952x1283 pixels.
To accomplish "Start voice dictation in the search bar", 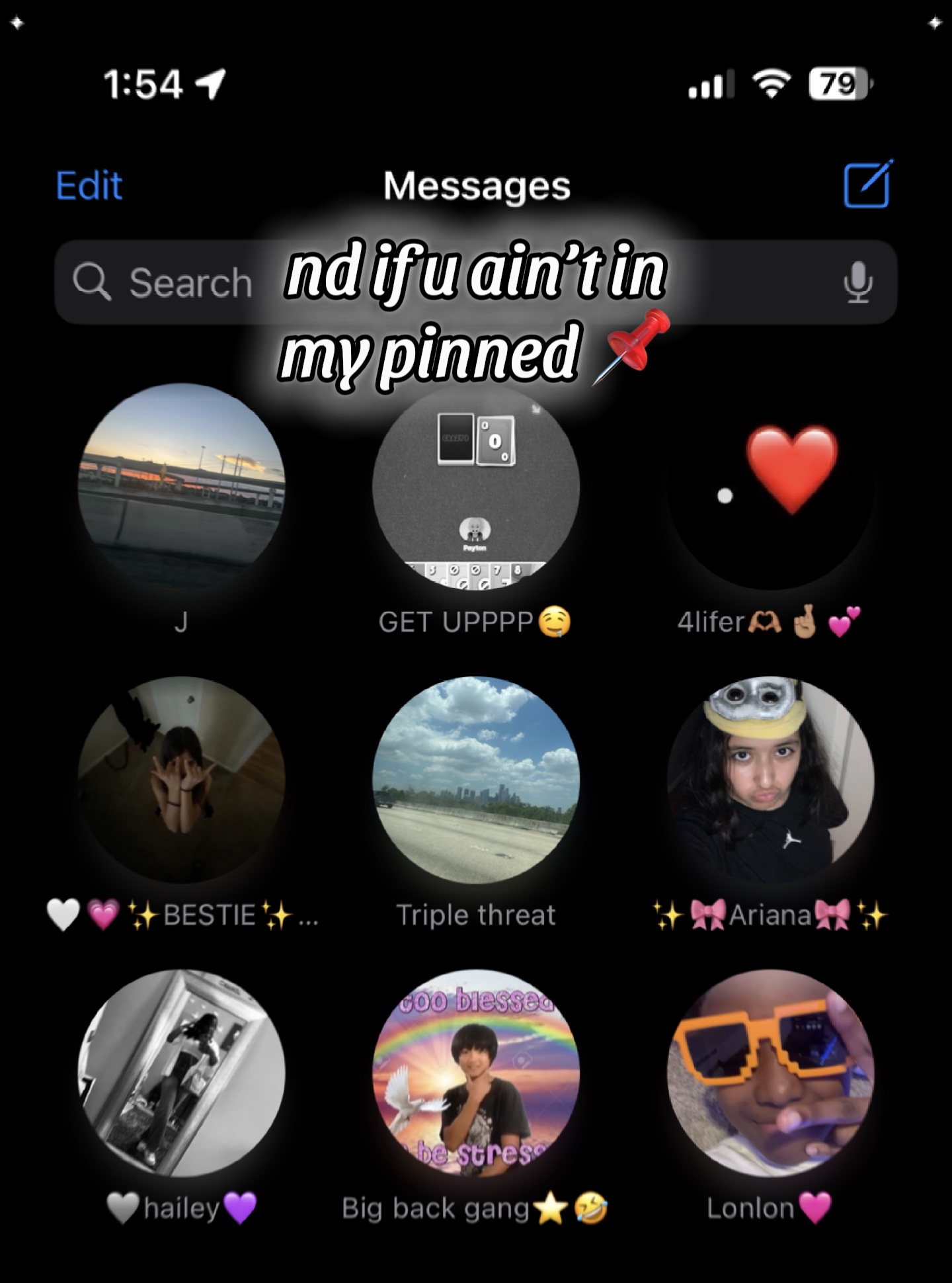I will point(857,282).
